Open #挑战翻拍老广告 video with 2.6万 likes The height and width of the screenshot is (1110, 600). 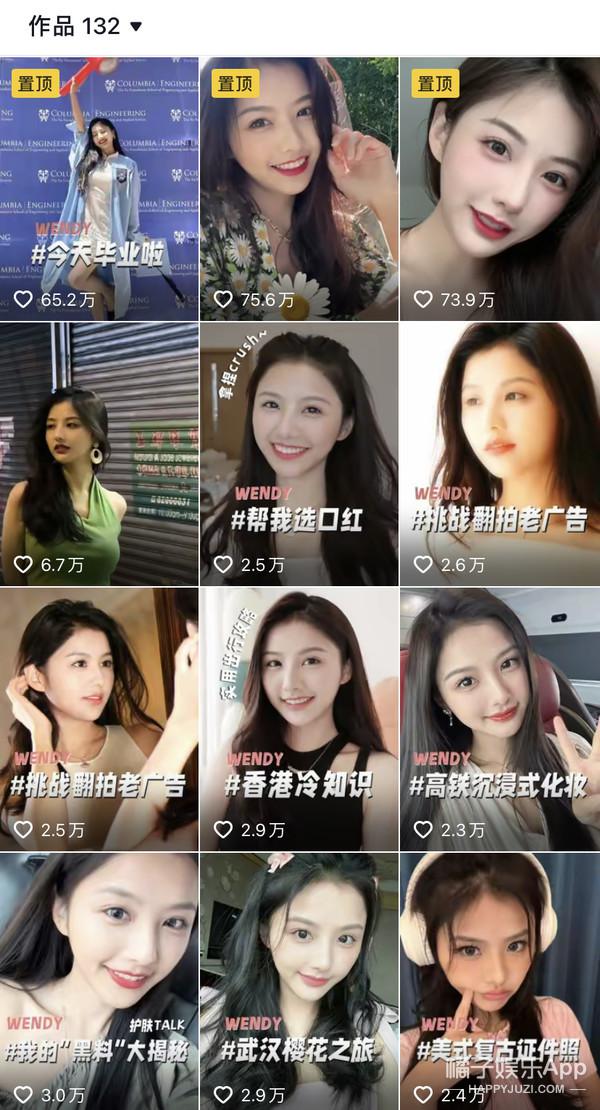[500, 453]
